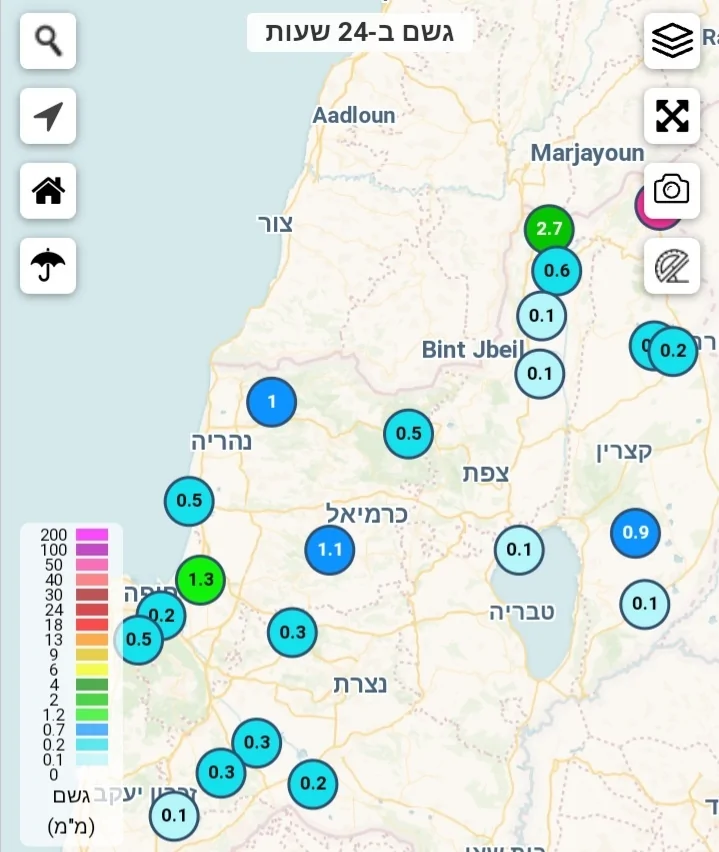Screen dimensions: 719x852
Task: Select the blue 1 mm station marker
Action: [x=272, y=403]
